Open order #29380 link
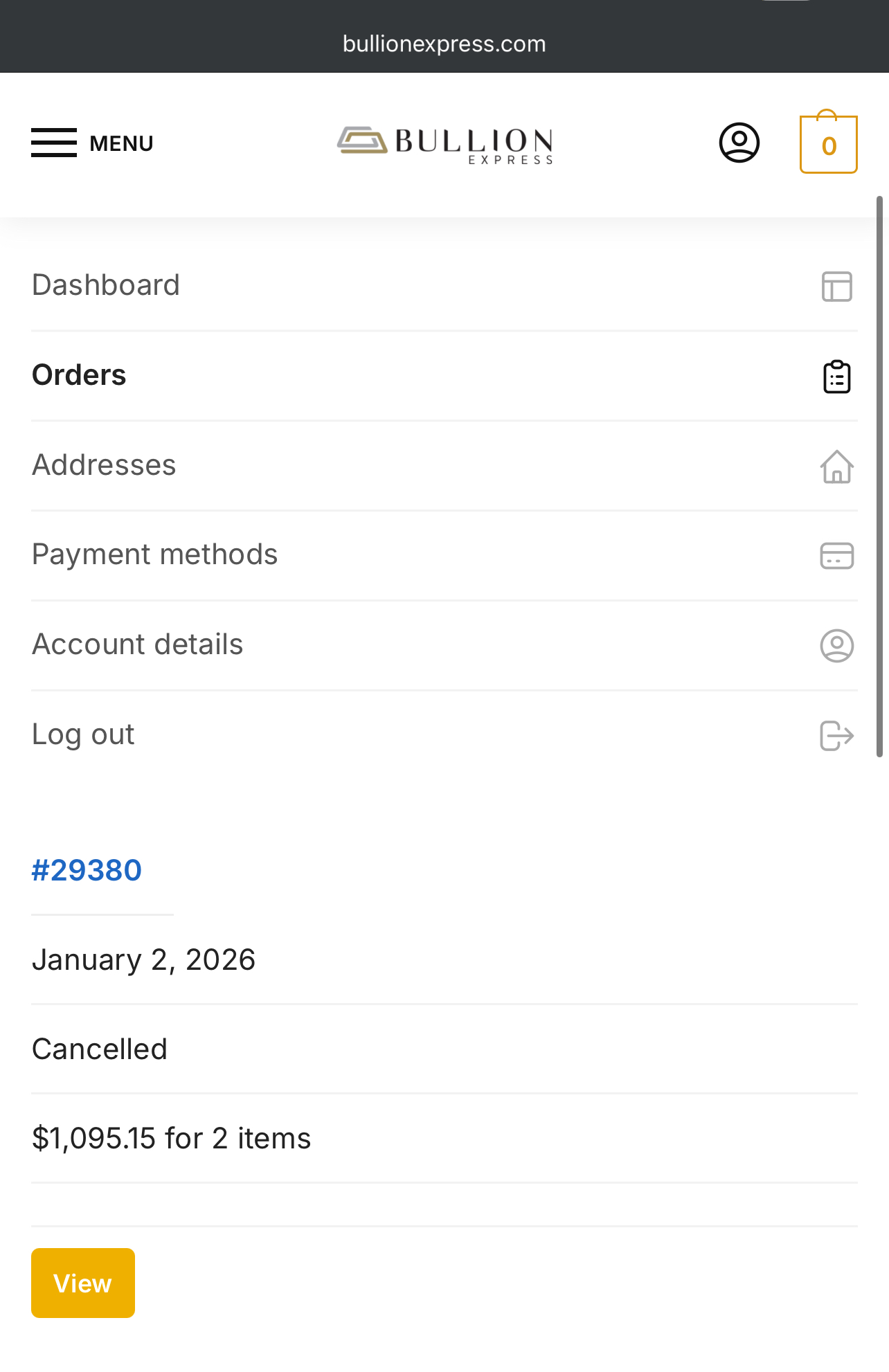The height and width of the screenshot is (1372, 889). click(87, 870)
